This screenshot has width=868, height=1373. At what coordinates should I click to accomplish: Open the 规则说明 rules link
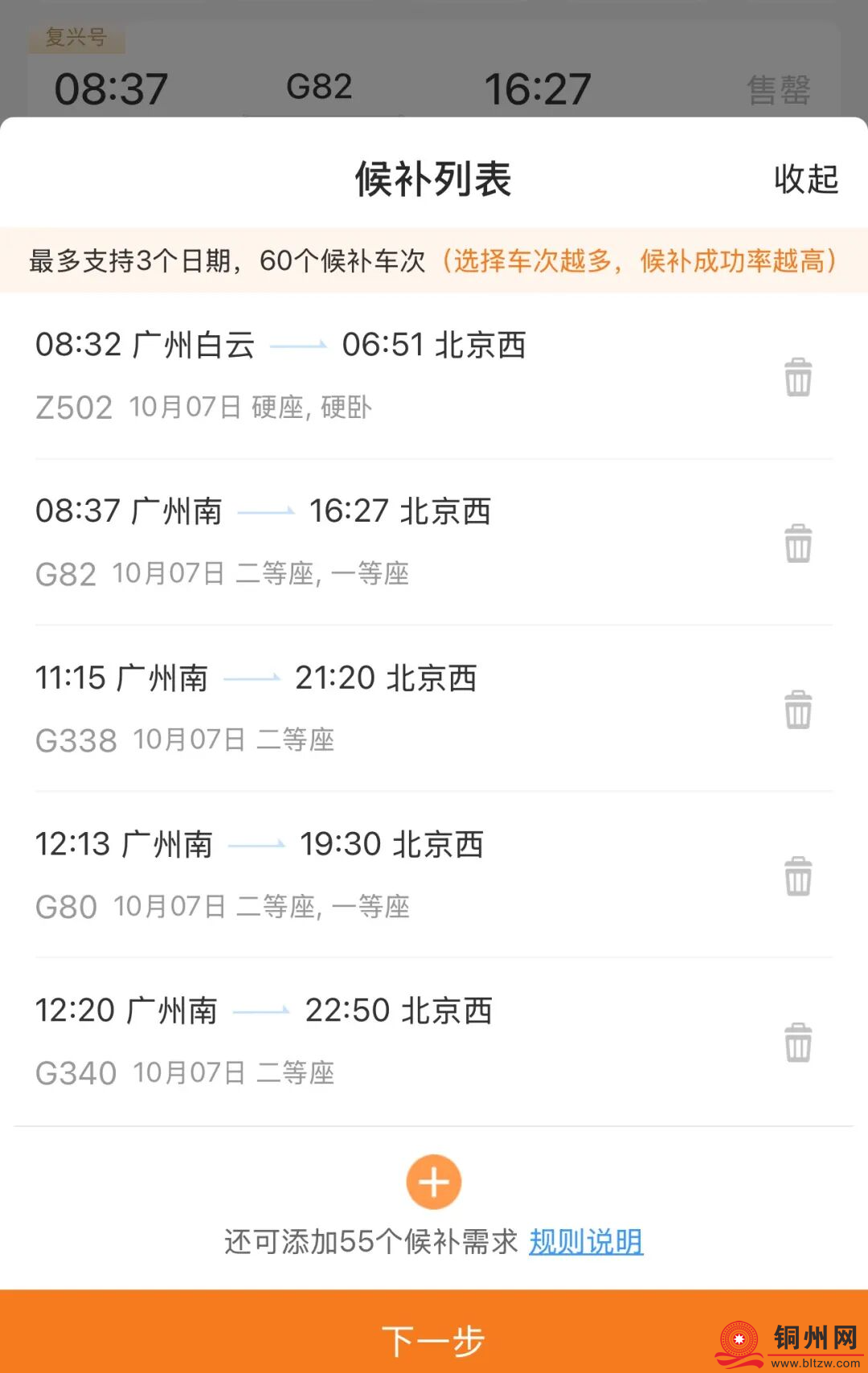pyautogui.click(x=586, y=1242)
